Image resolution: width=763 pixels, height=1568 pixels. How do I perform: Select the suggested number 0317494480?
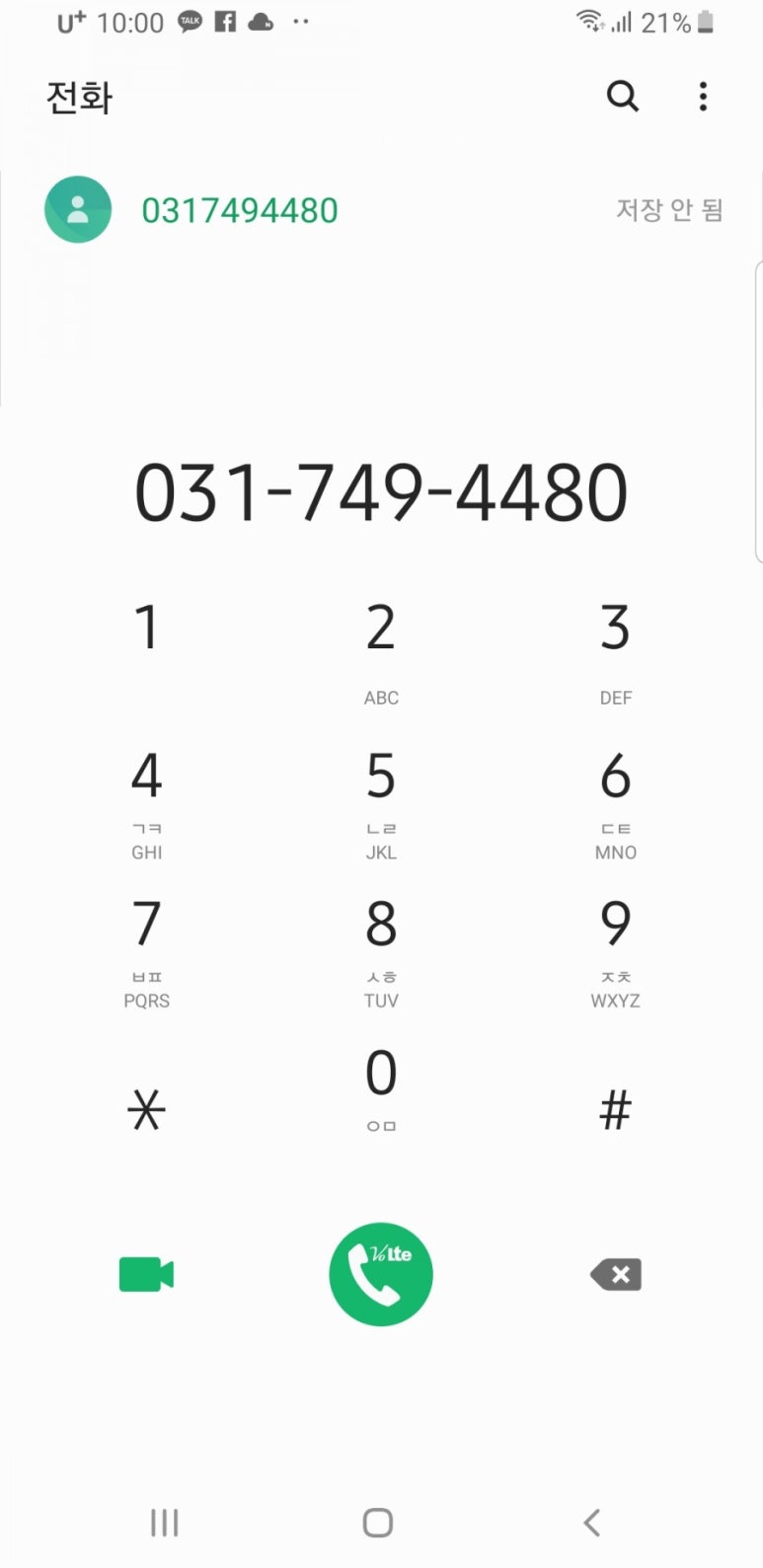point(240,210)
